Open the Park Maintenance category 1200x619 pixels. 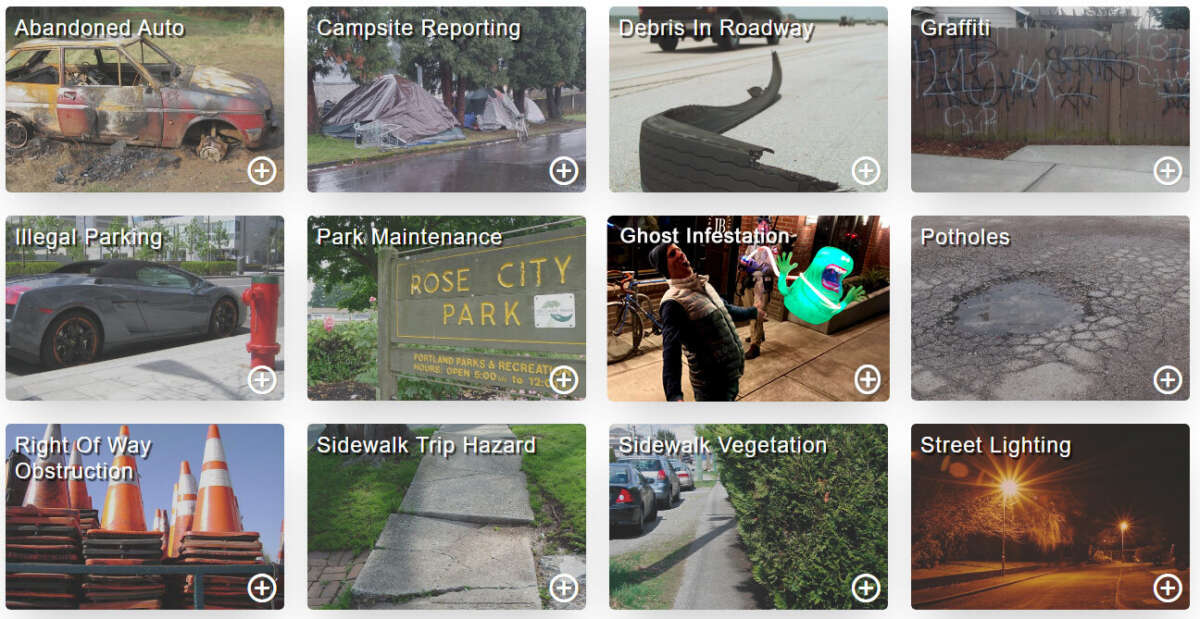(446, 308)
